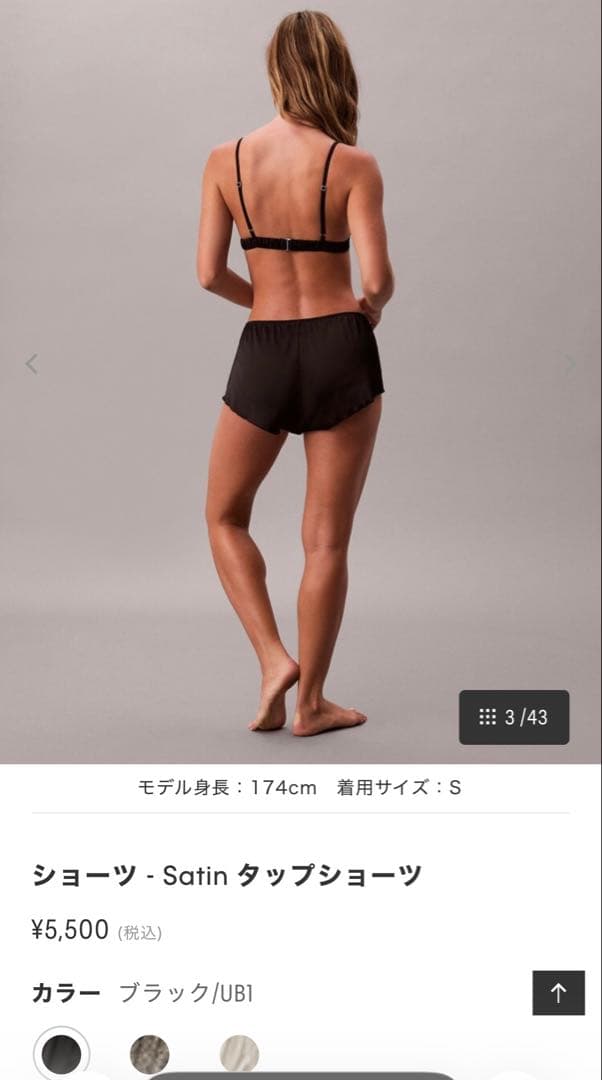Pick the ivory color swatch
The width and height of the screenshot is (602, 1080).
coord(239,1054)
